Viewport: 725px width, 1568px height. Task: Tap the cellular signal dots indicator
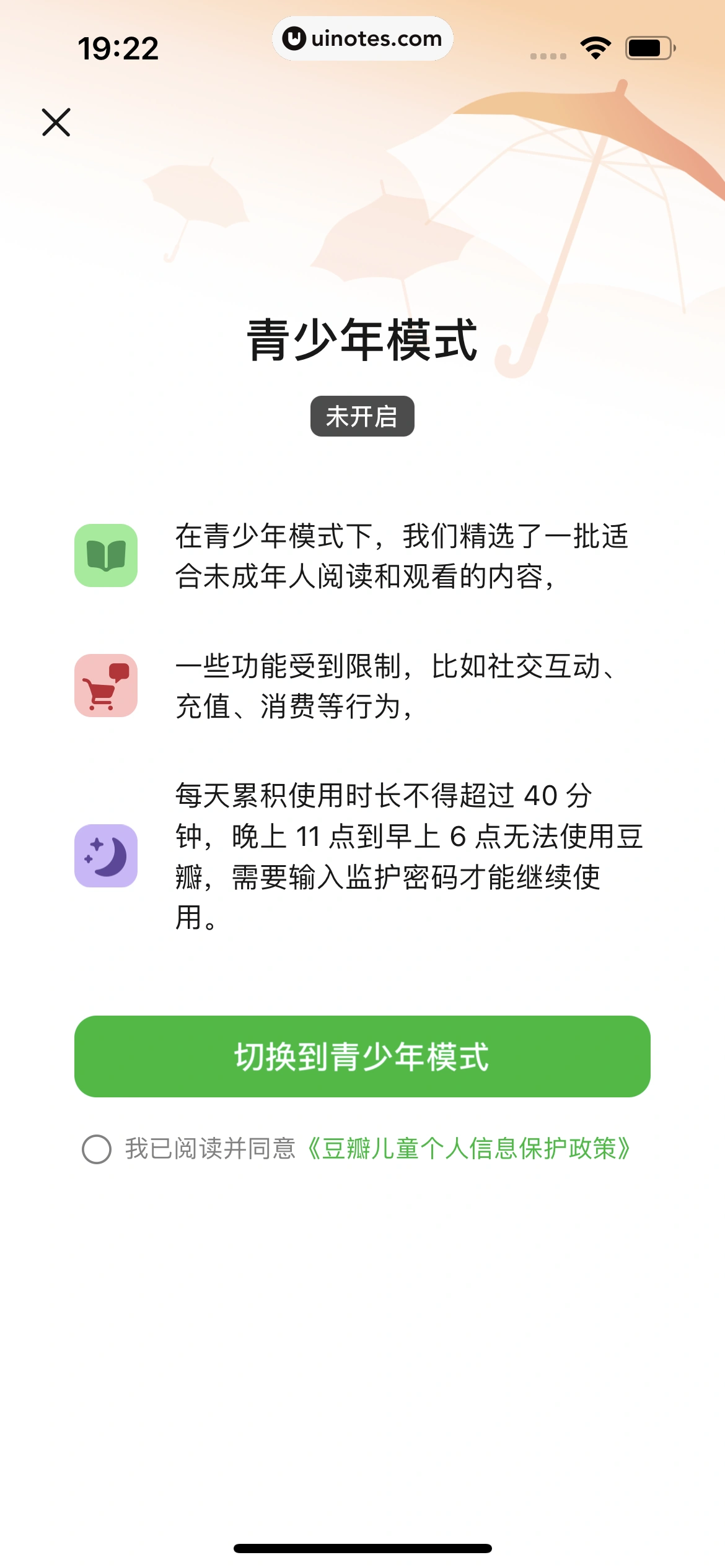coord(547,55)
